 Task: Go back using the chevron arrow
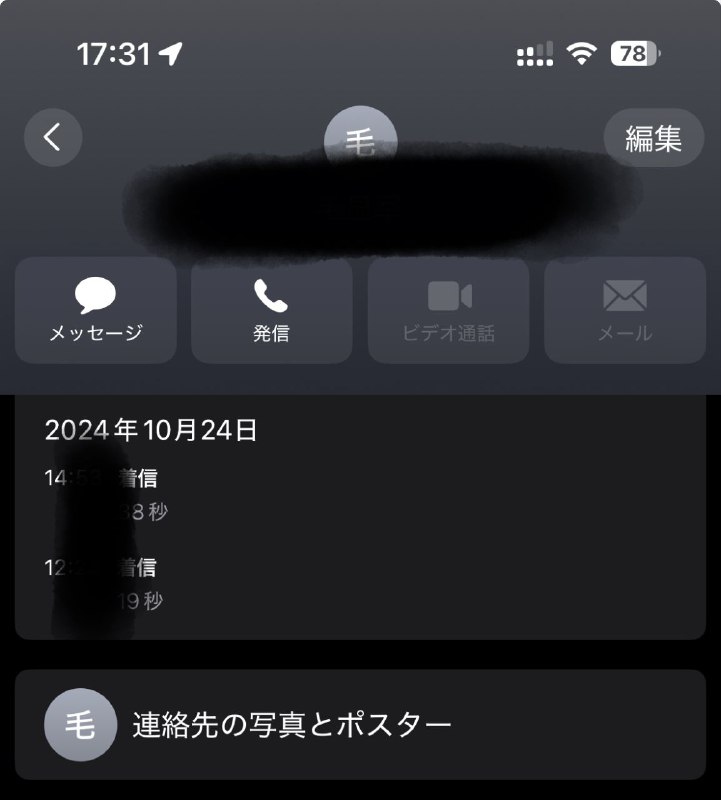pos(53,137)
